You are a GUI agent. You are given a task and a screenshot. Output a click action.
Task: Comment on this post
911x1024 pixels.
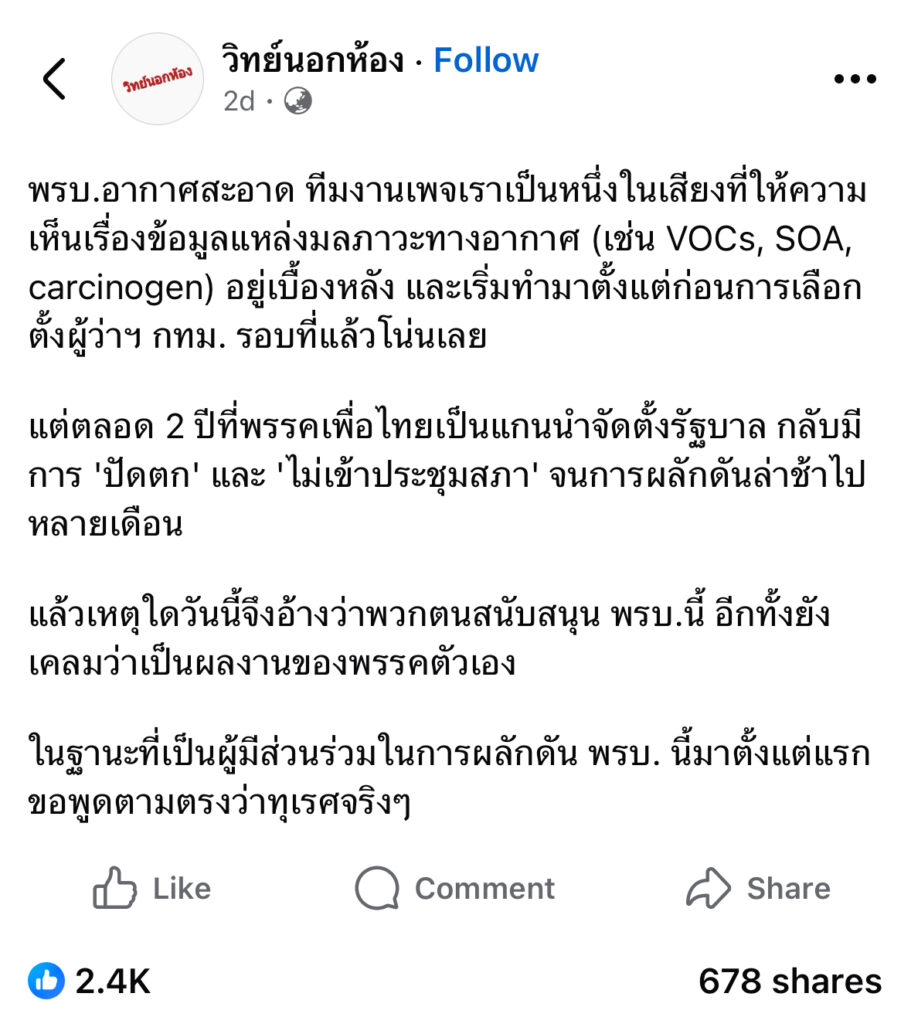click(455, 888)
